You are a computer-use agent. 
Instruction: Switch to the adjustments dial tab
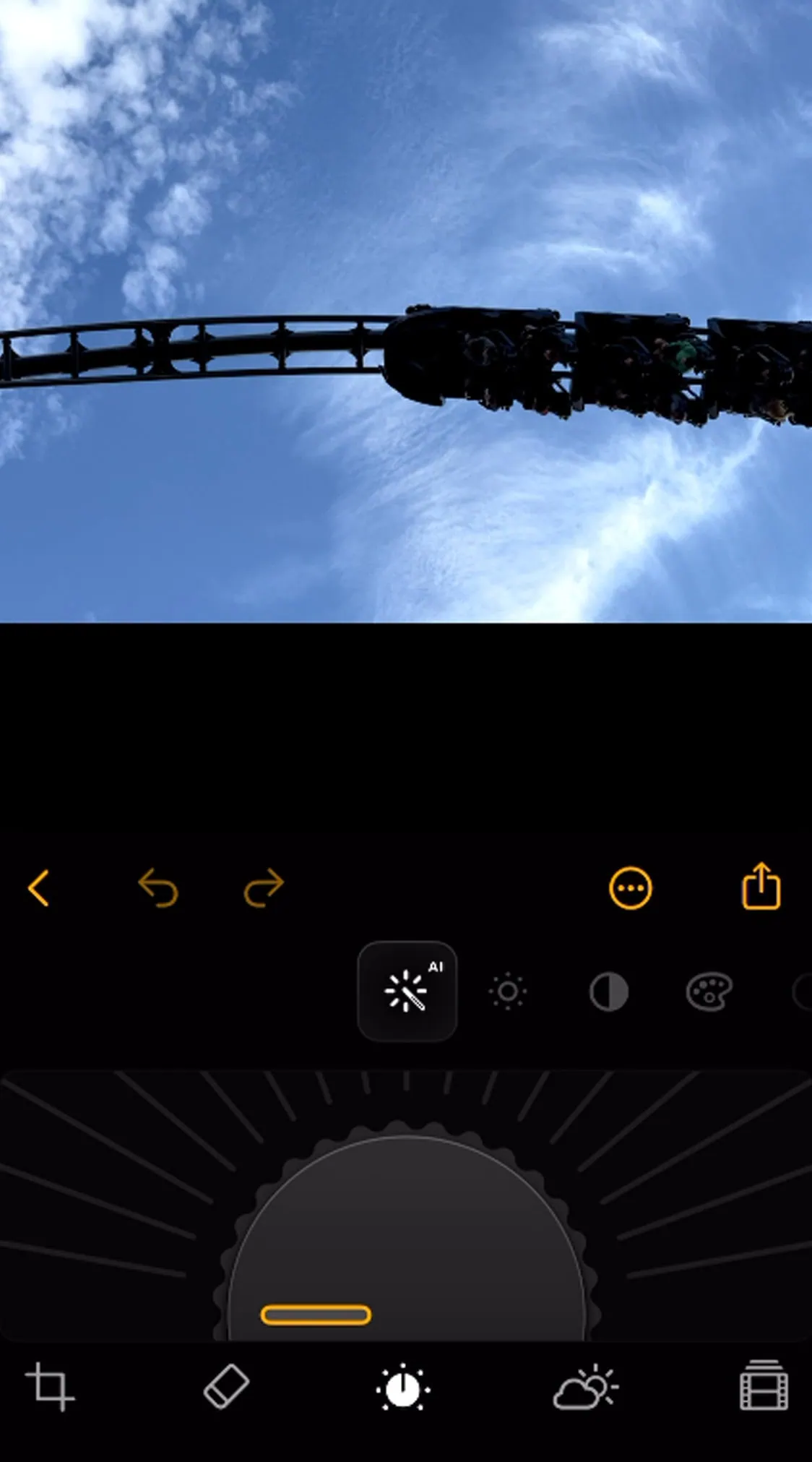[403, 1388]
